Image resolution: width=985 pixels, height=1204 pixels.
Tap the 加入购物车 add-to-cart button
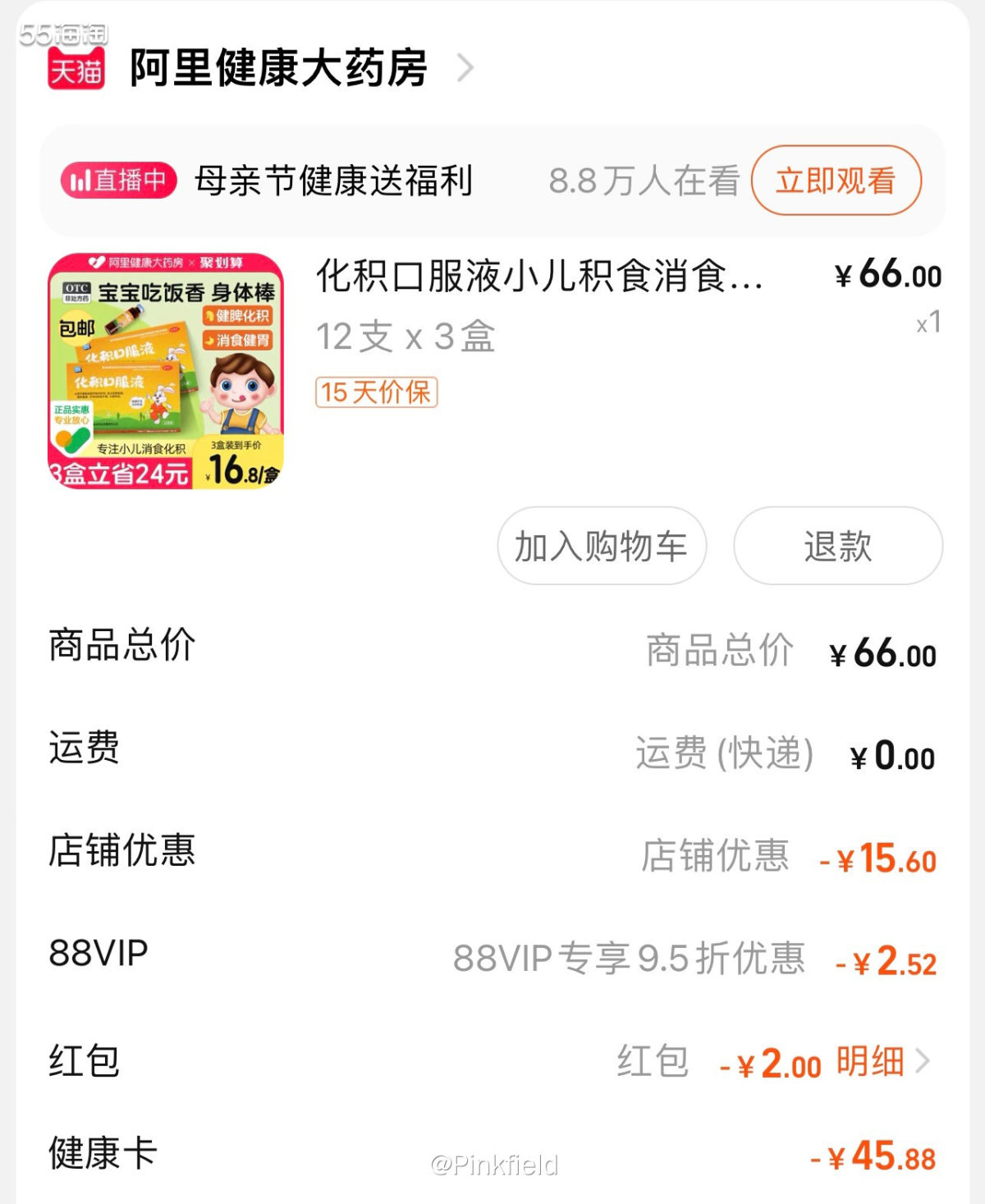602,544
